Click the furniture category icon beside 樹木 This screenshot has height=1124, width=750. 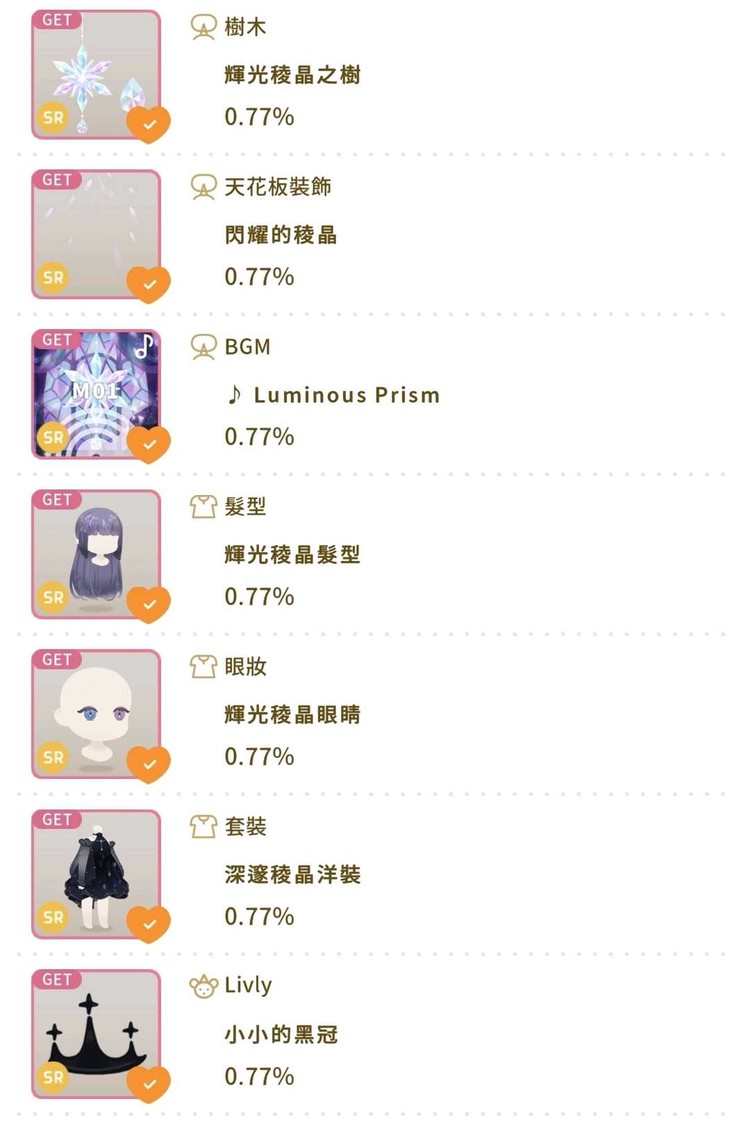[x=203, y=27]
